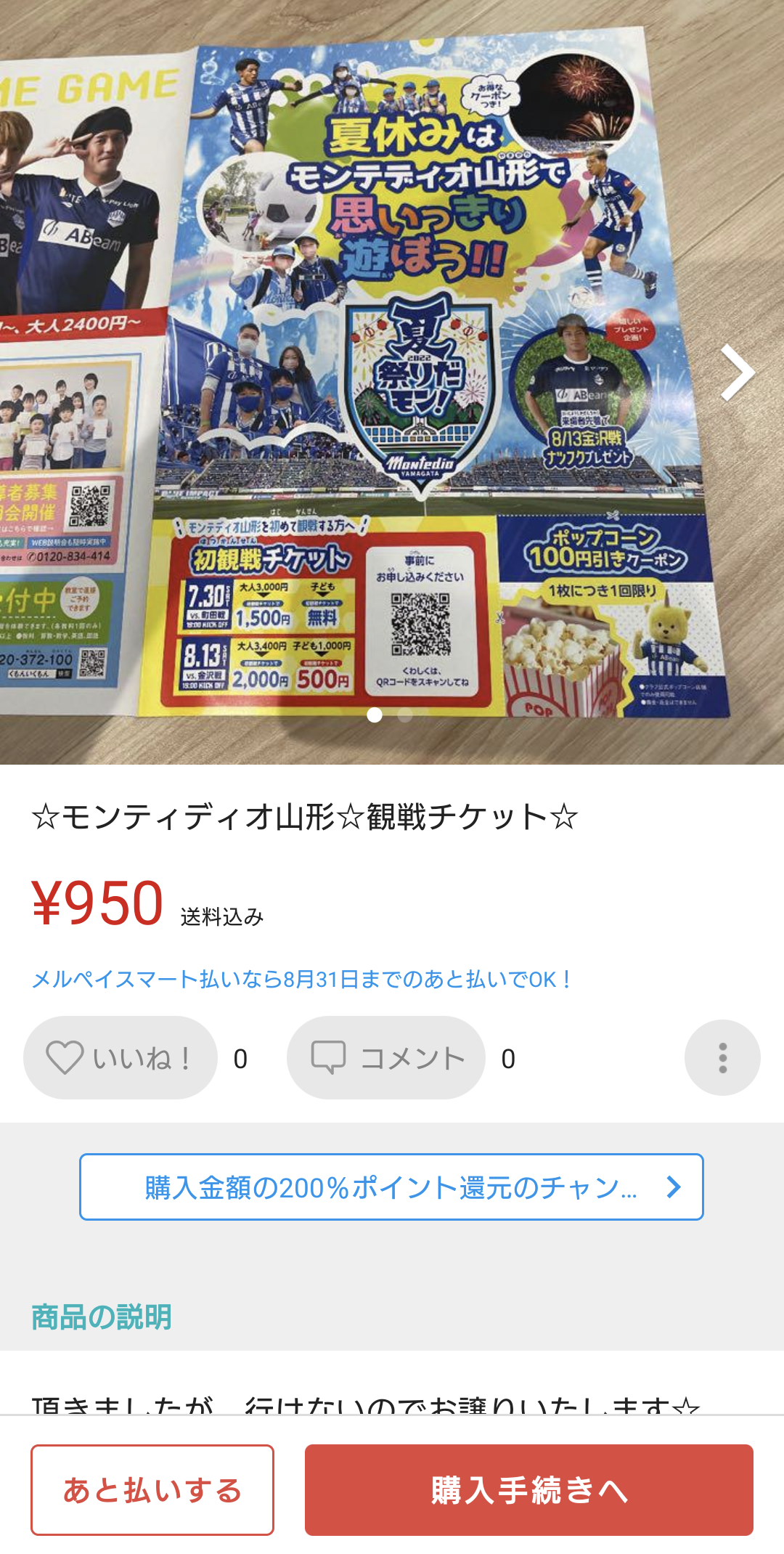Screen dimensions: 784x1554
Task: Open the three-dot overflow menu
Action: point(722,1058)
